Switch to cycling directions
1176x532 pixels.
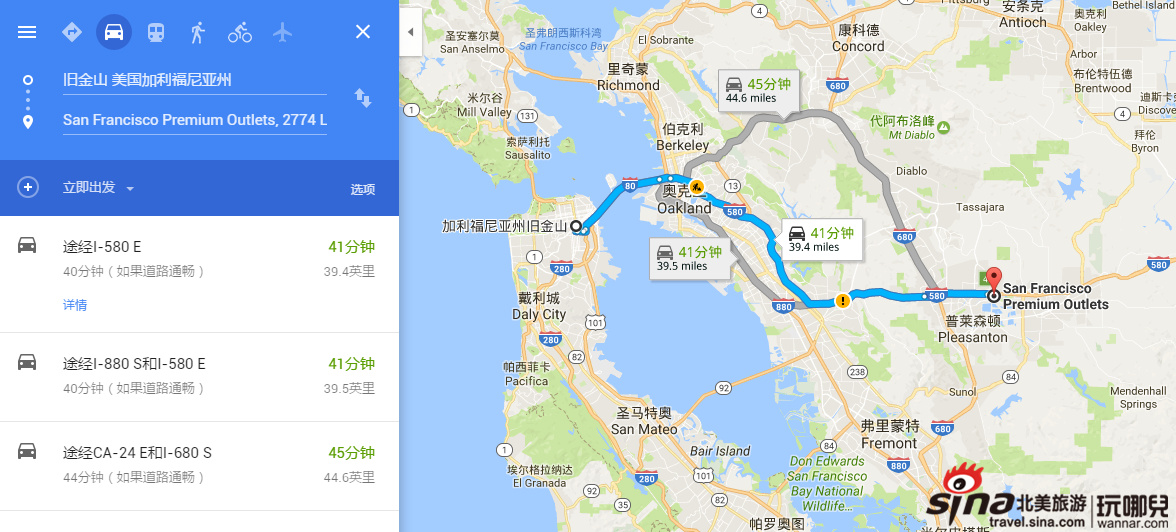[240, 32]
